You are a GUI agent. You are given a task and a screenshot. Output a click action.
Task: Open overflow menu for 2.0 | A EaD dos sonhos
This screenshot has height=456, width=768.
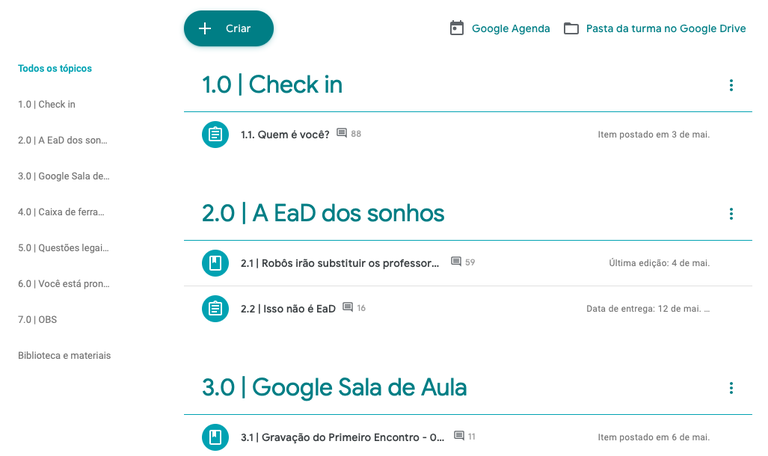(x=731, y=214)
